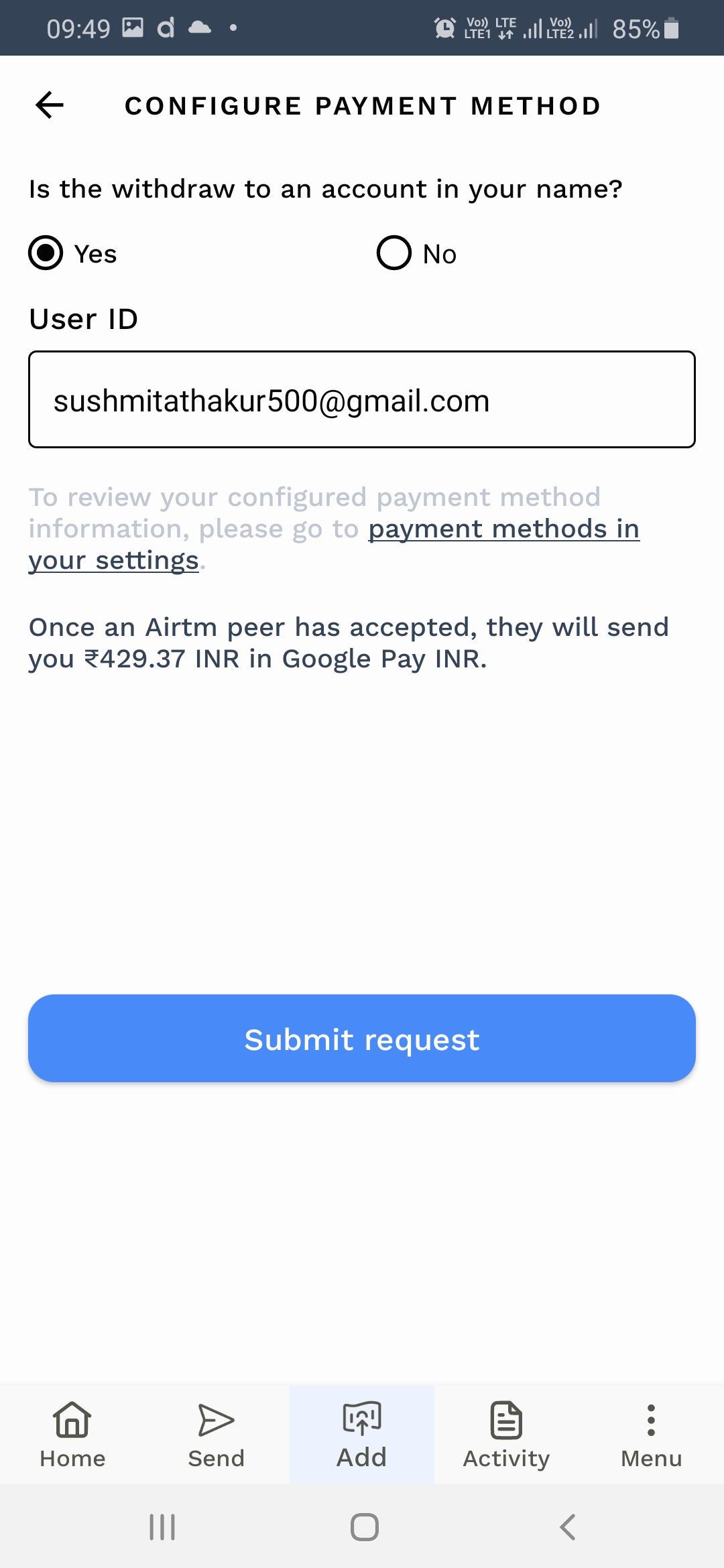Open the Menu tab
Image resolution: width=724 pixels, height=1568 pixels.
[651, 1434]
